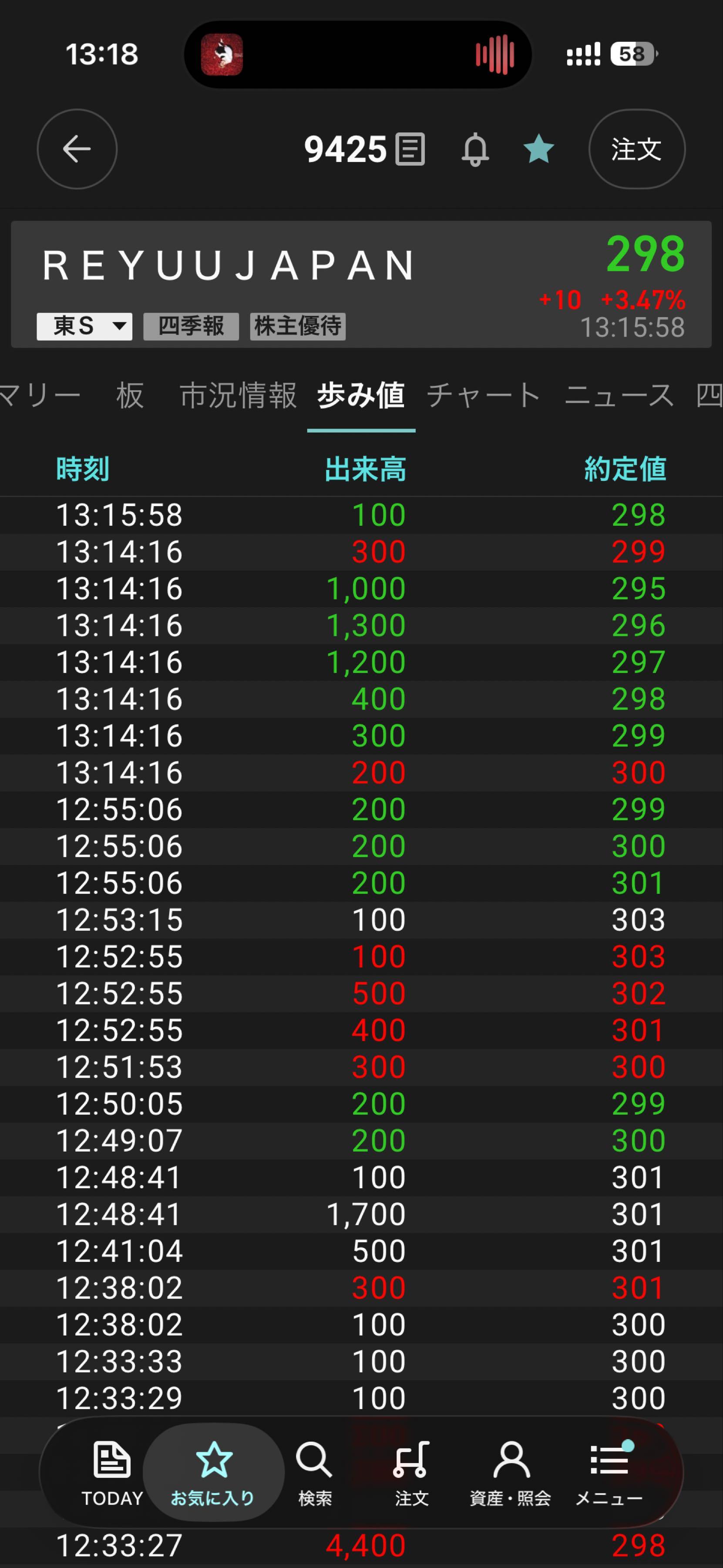Open 資産・照会 in bottom navigation

point(510,1473)
